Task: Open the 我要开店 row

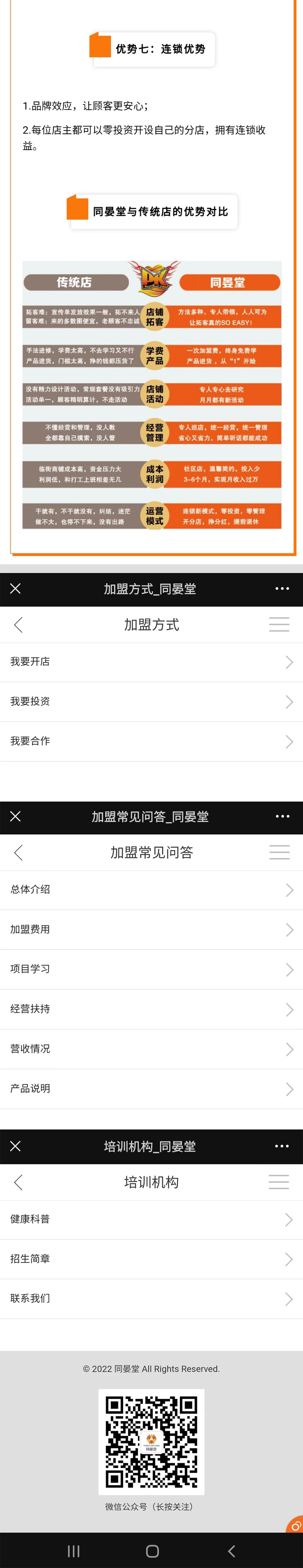Action: coord(151,662)
